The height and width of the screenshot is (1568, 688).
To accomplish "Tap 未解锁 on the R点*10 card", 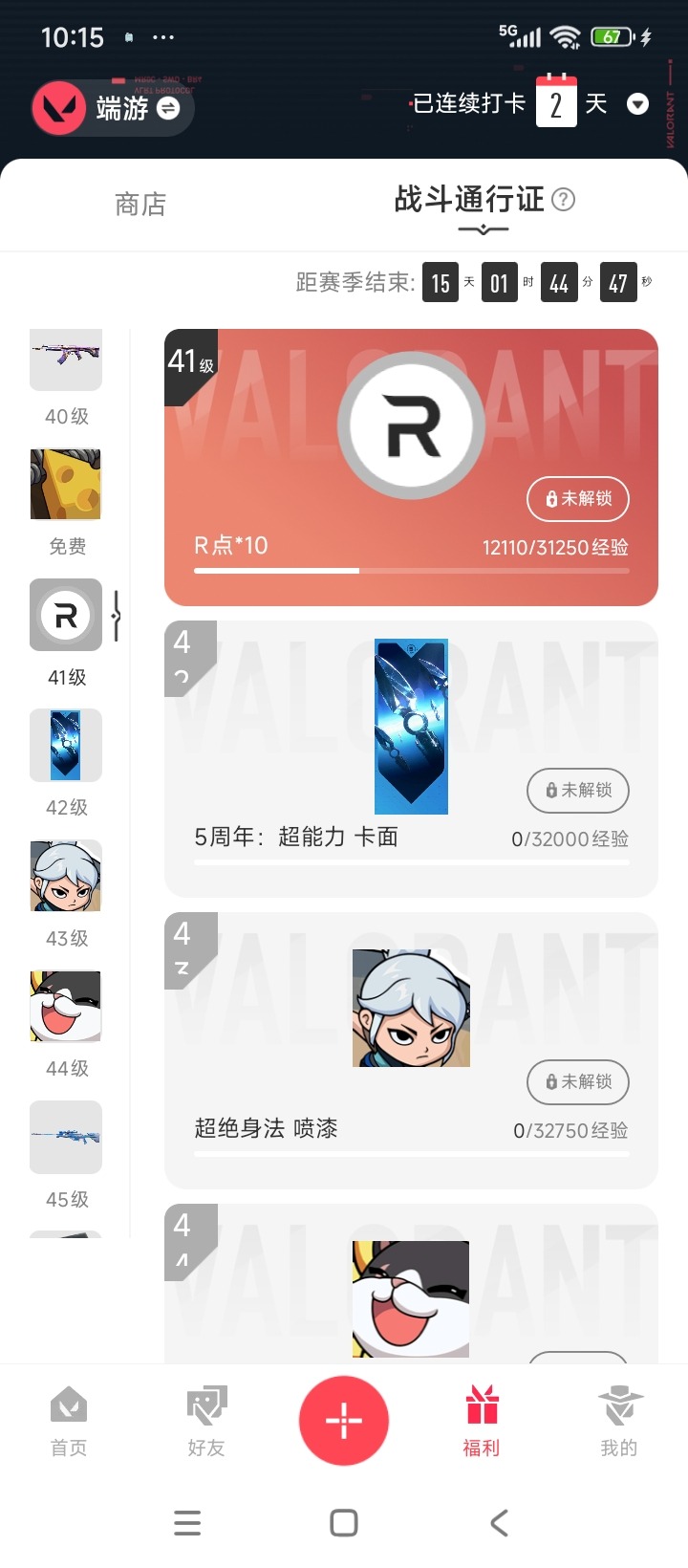I will pos(578,498).
